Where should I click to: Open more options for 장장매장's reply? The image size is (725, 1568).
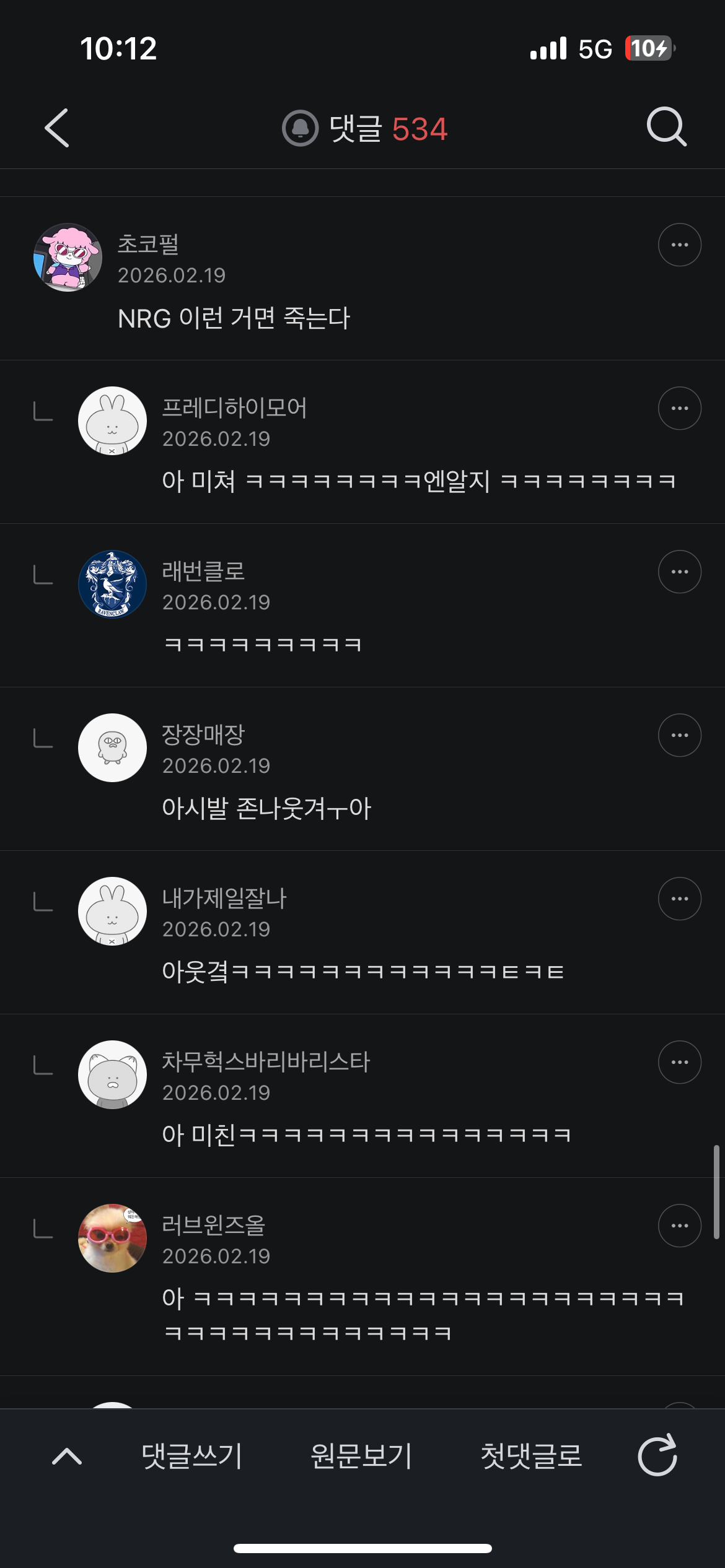[680, 735]
